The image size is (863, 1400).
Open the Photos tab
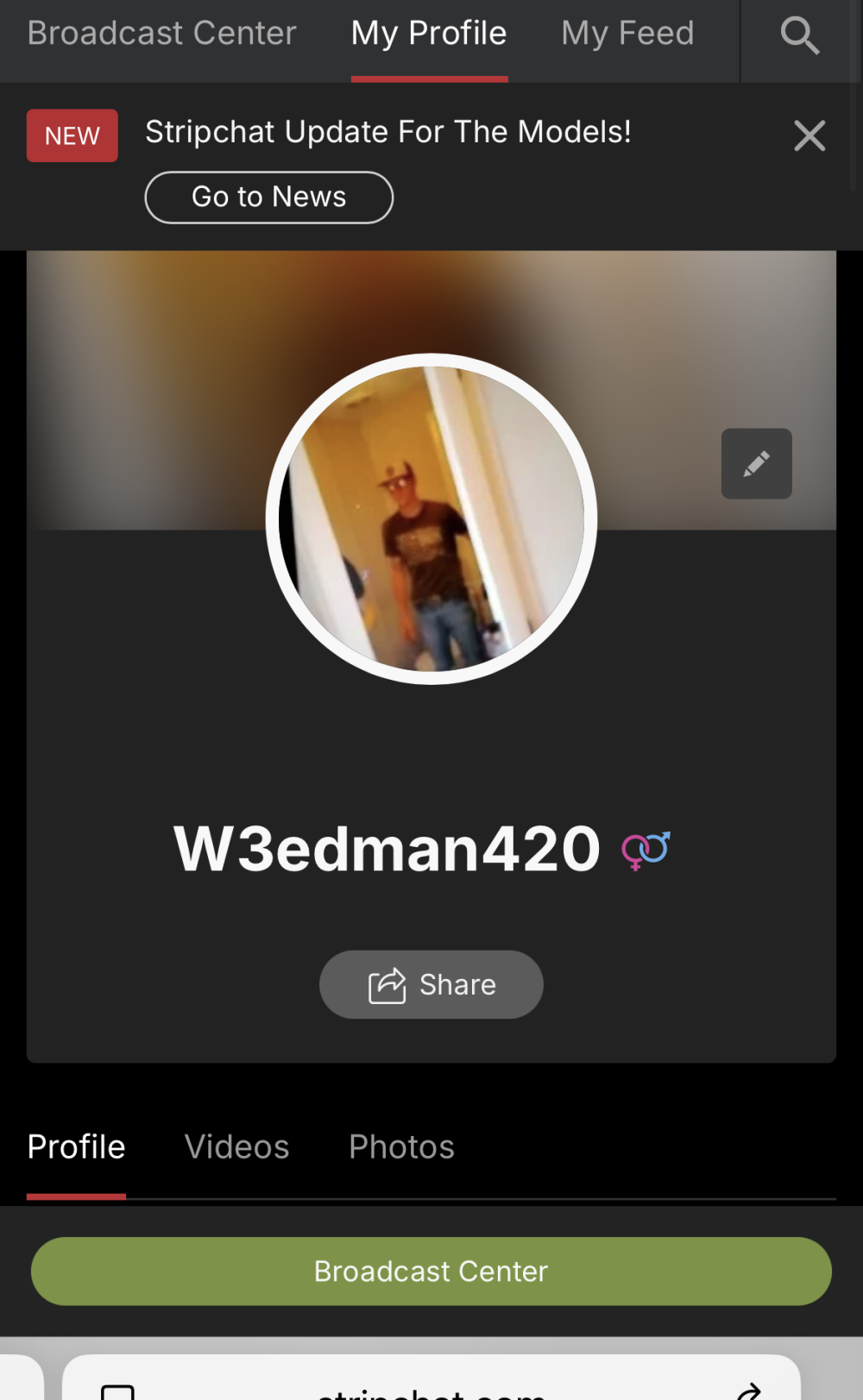[400, 1146]
